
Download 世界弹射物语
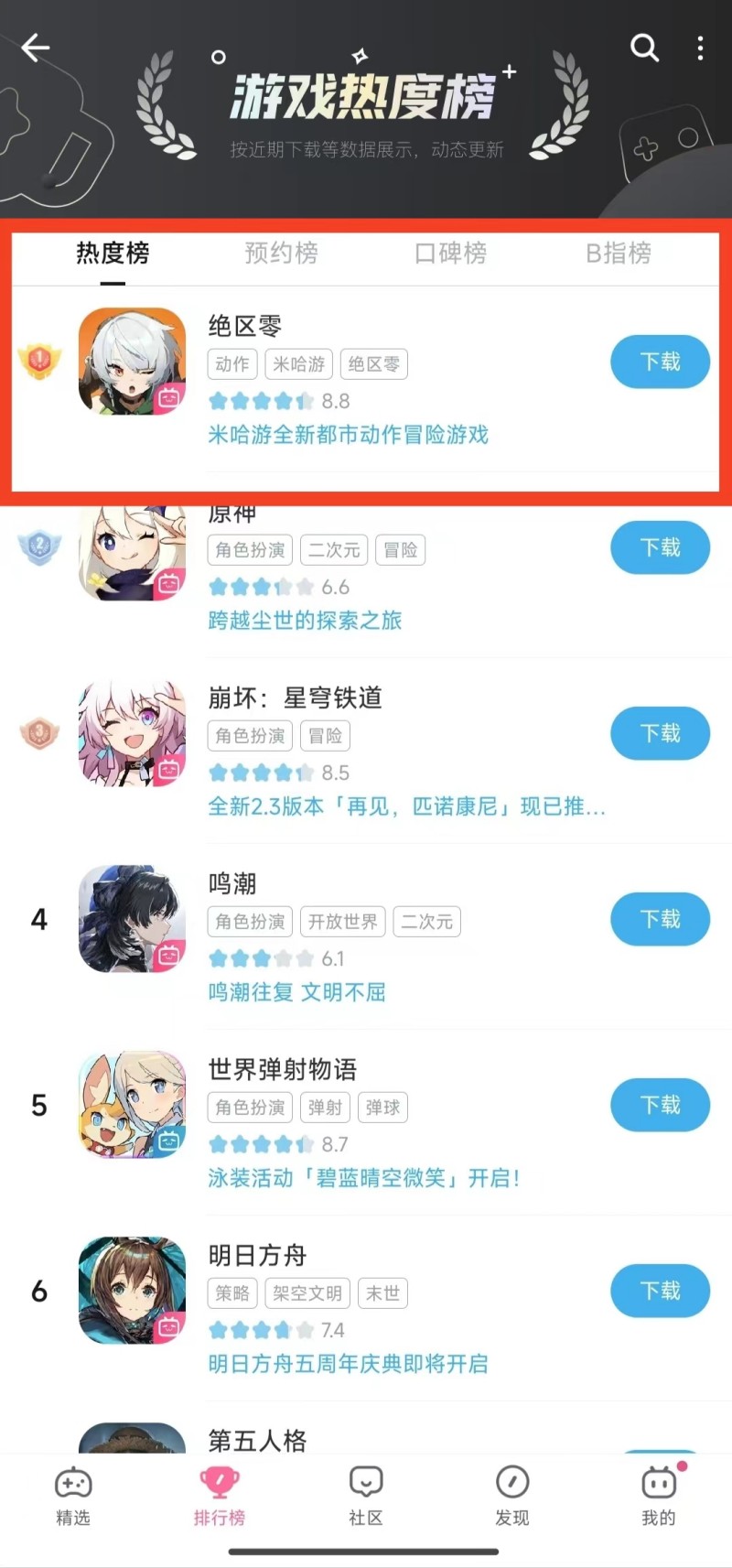coord(660,1105)
